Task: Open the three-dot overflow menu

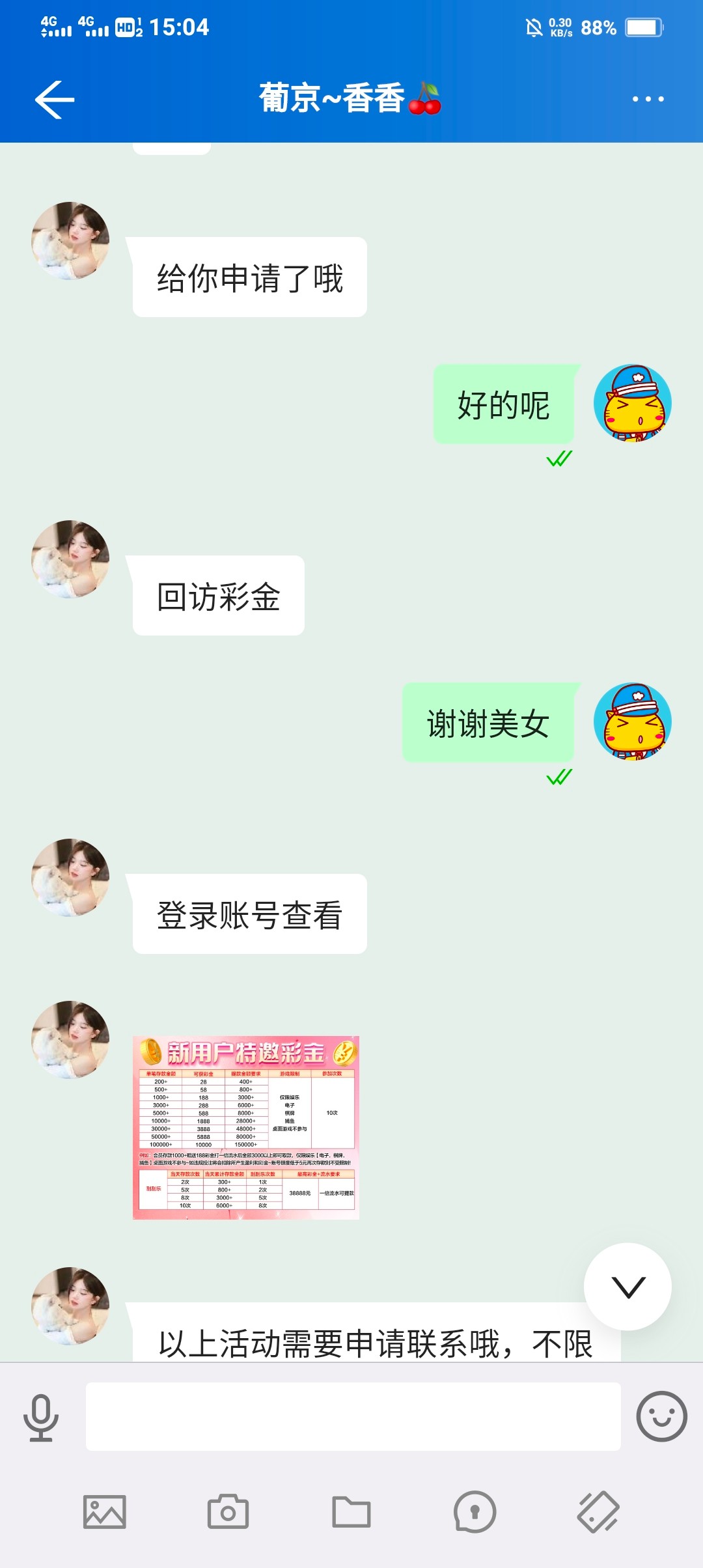Action: pyautogui.click(x=648, y=99)
